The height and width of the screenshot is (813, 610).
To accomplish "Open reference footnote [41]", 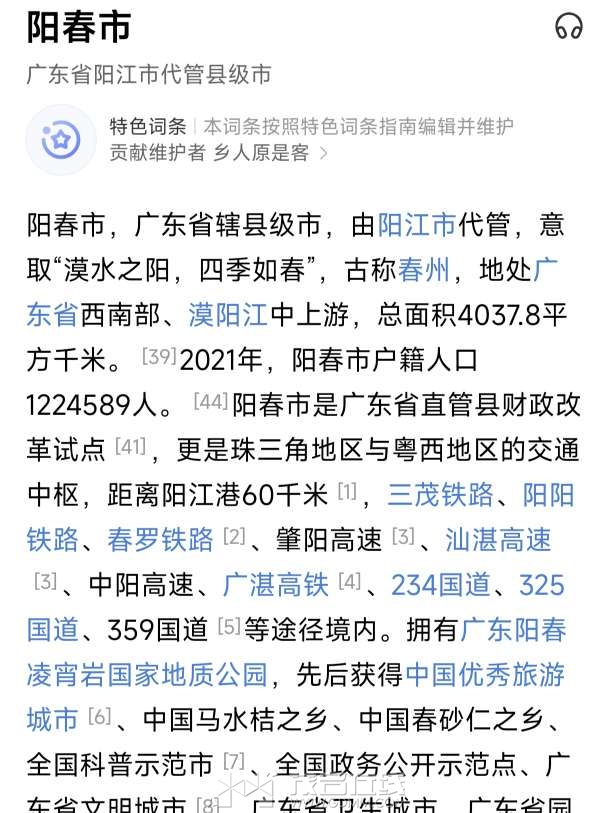I will pos(130,446).
